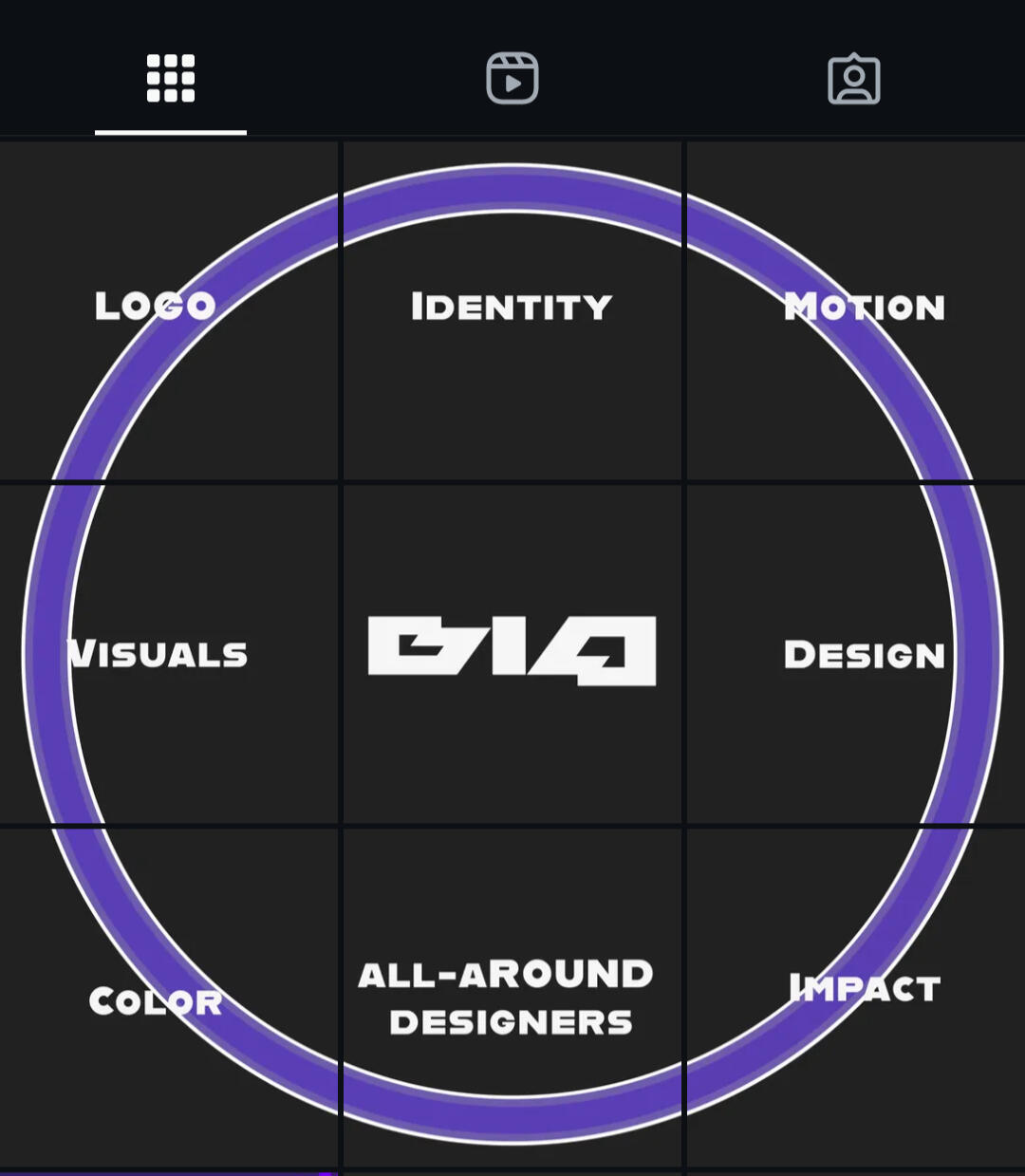View the MOTION post
Viewport: 1025px width, 1176px height.
[x=853, y=308]
